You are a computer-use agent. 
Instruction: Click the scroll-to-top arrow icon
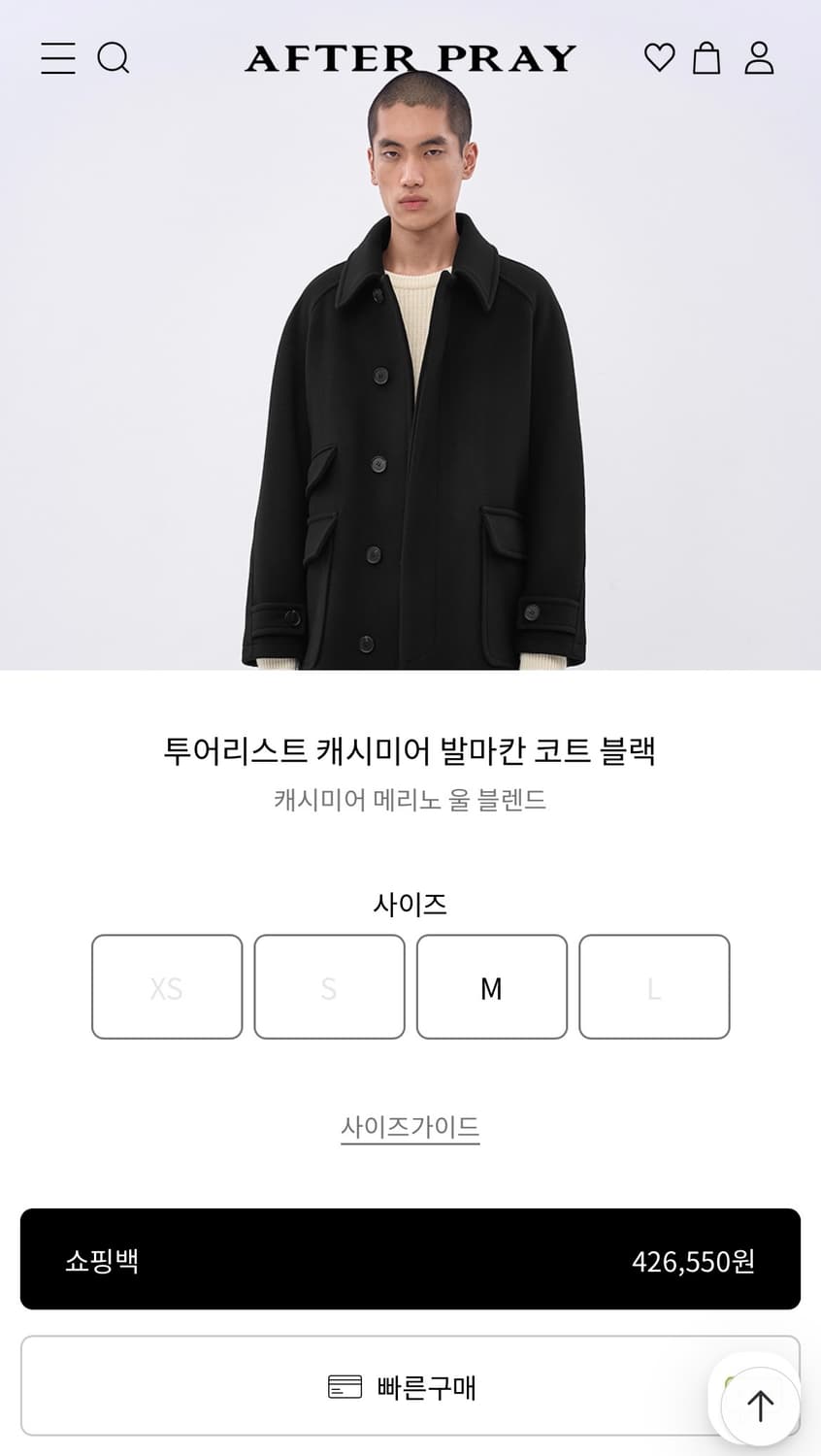click(x=760, y=1406)
